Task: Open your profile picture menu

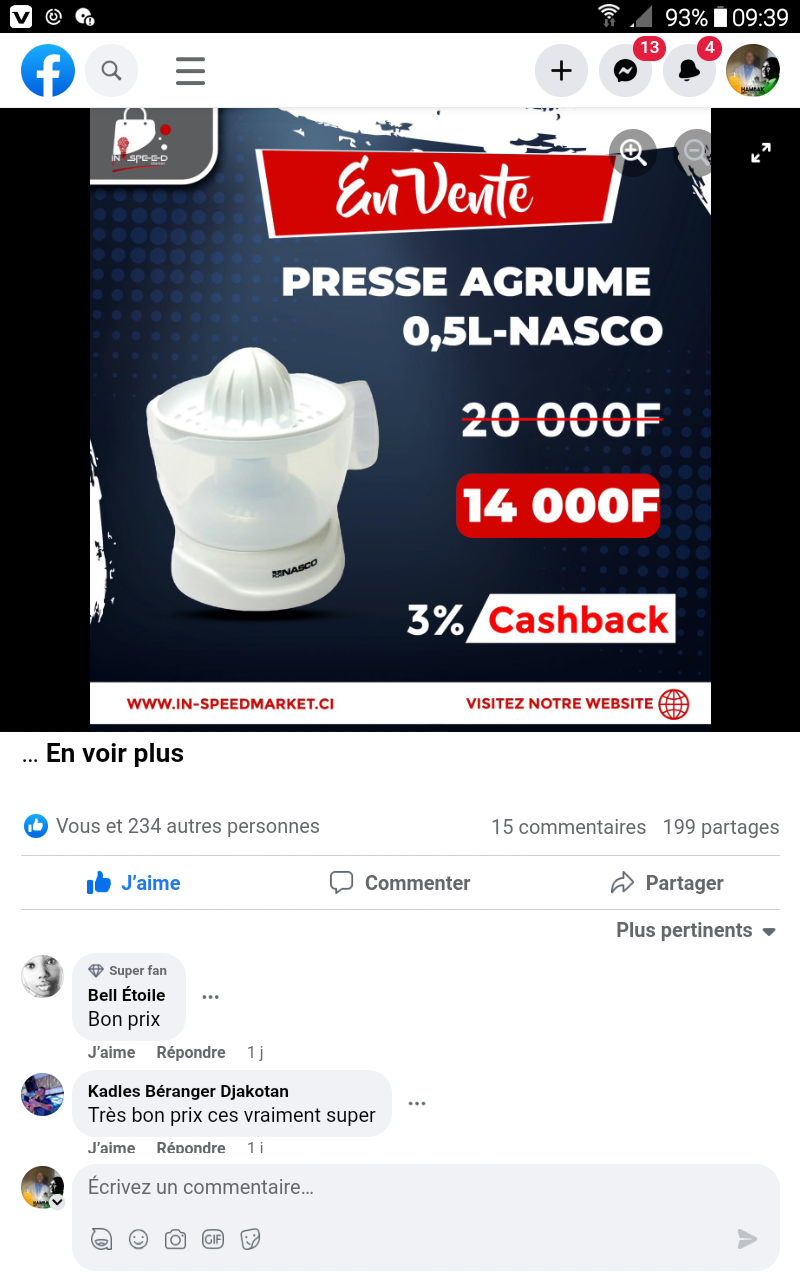Action: click(753, 71)
